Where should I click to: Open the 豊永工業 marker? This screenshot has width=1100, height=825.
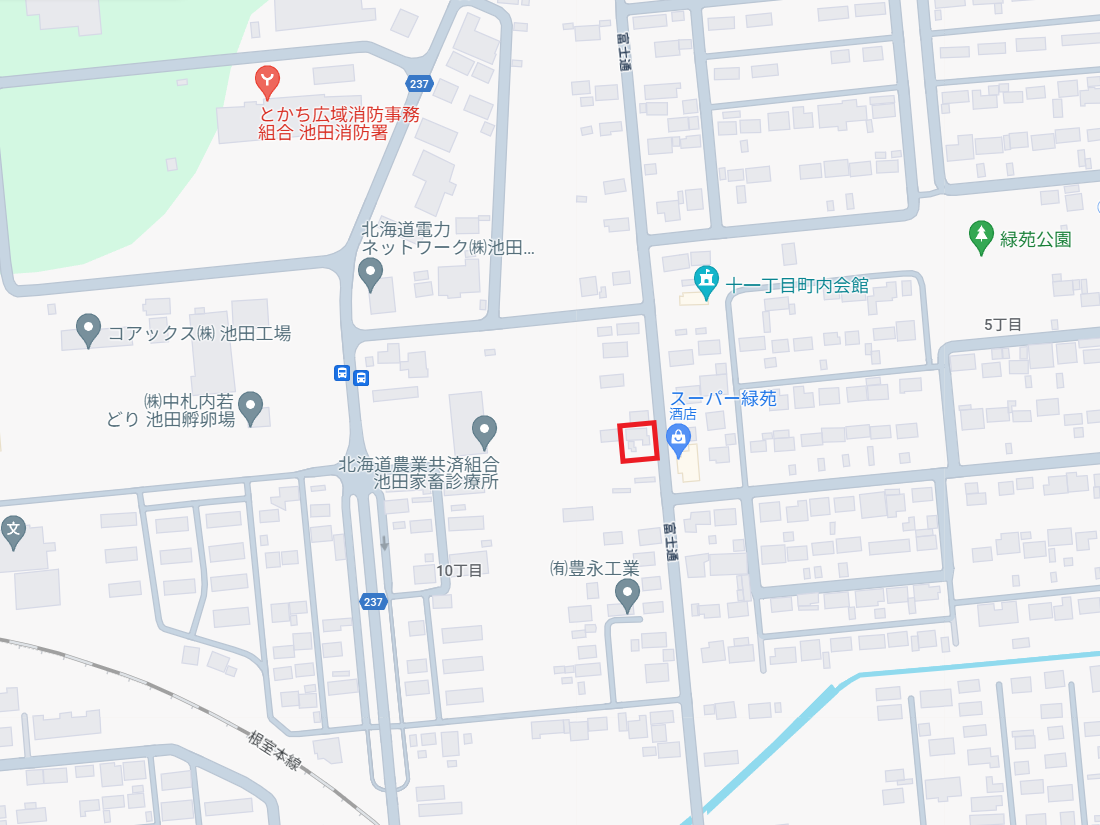pyautogui.click(x=628, y=594)
